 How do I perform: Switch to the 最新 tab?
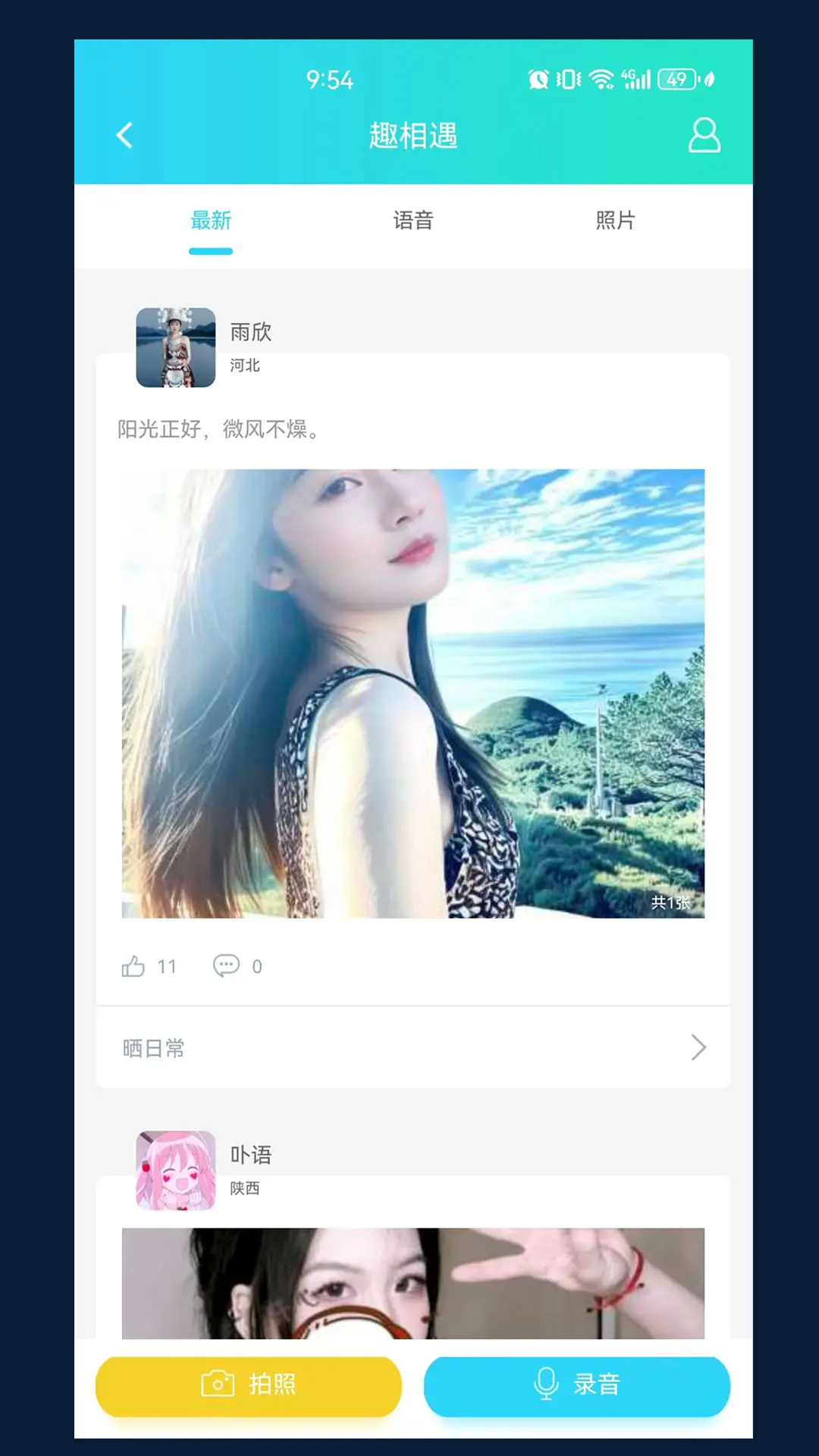[211, 221]
